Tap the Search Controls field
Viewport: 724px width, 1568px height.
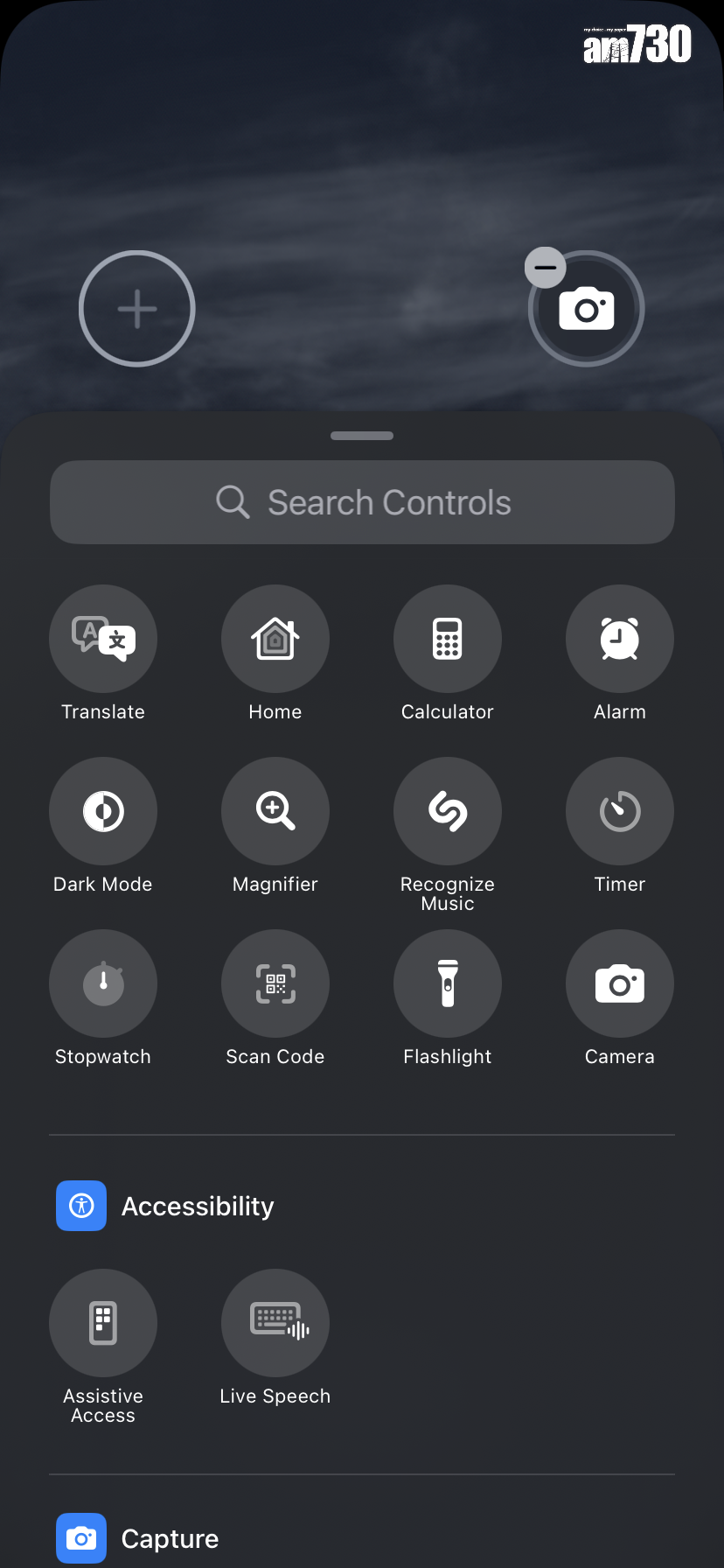[362, 502]
